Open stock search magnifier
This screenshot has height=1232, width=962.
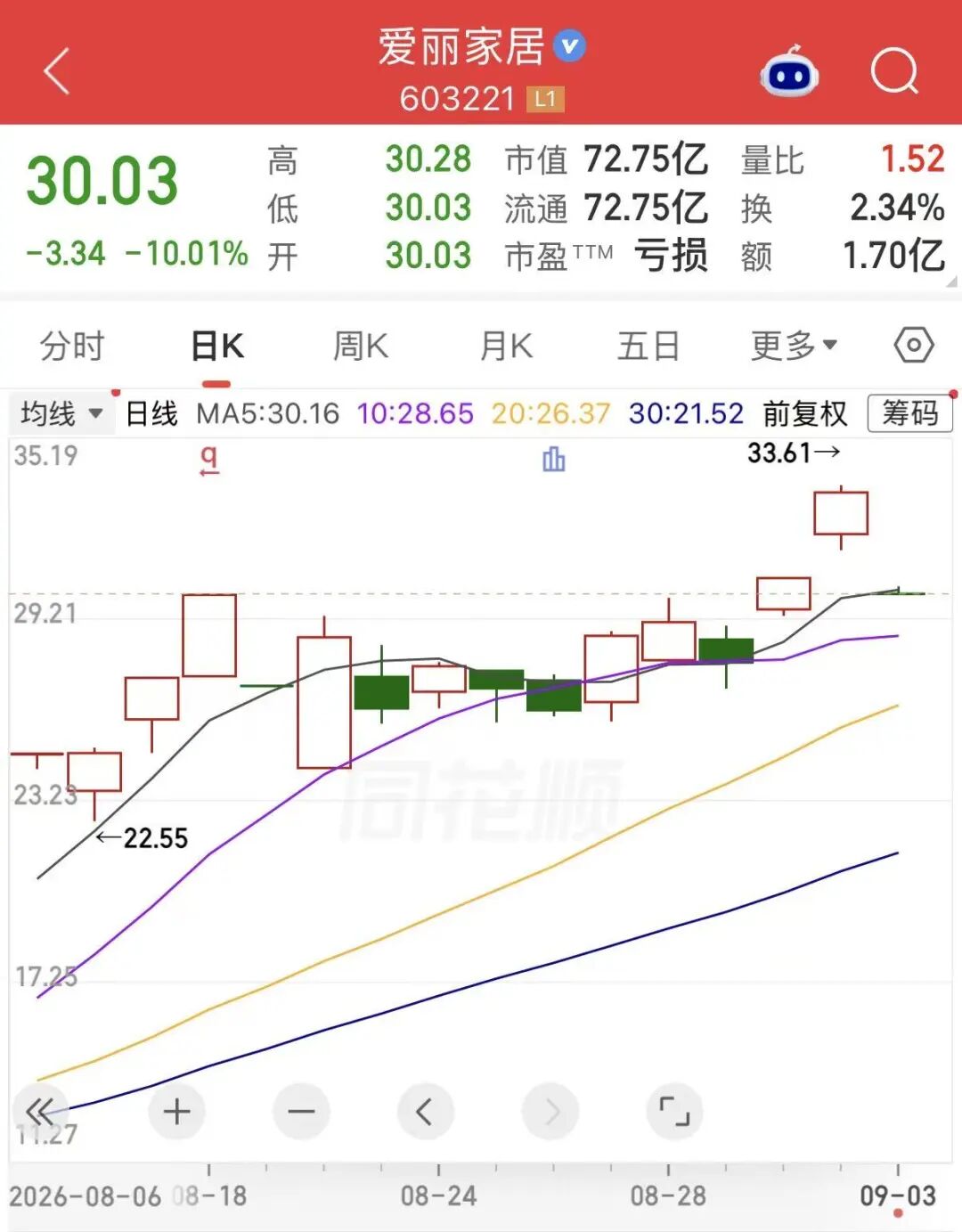pos(894,71)
